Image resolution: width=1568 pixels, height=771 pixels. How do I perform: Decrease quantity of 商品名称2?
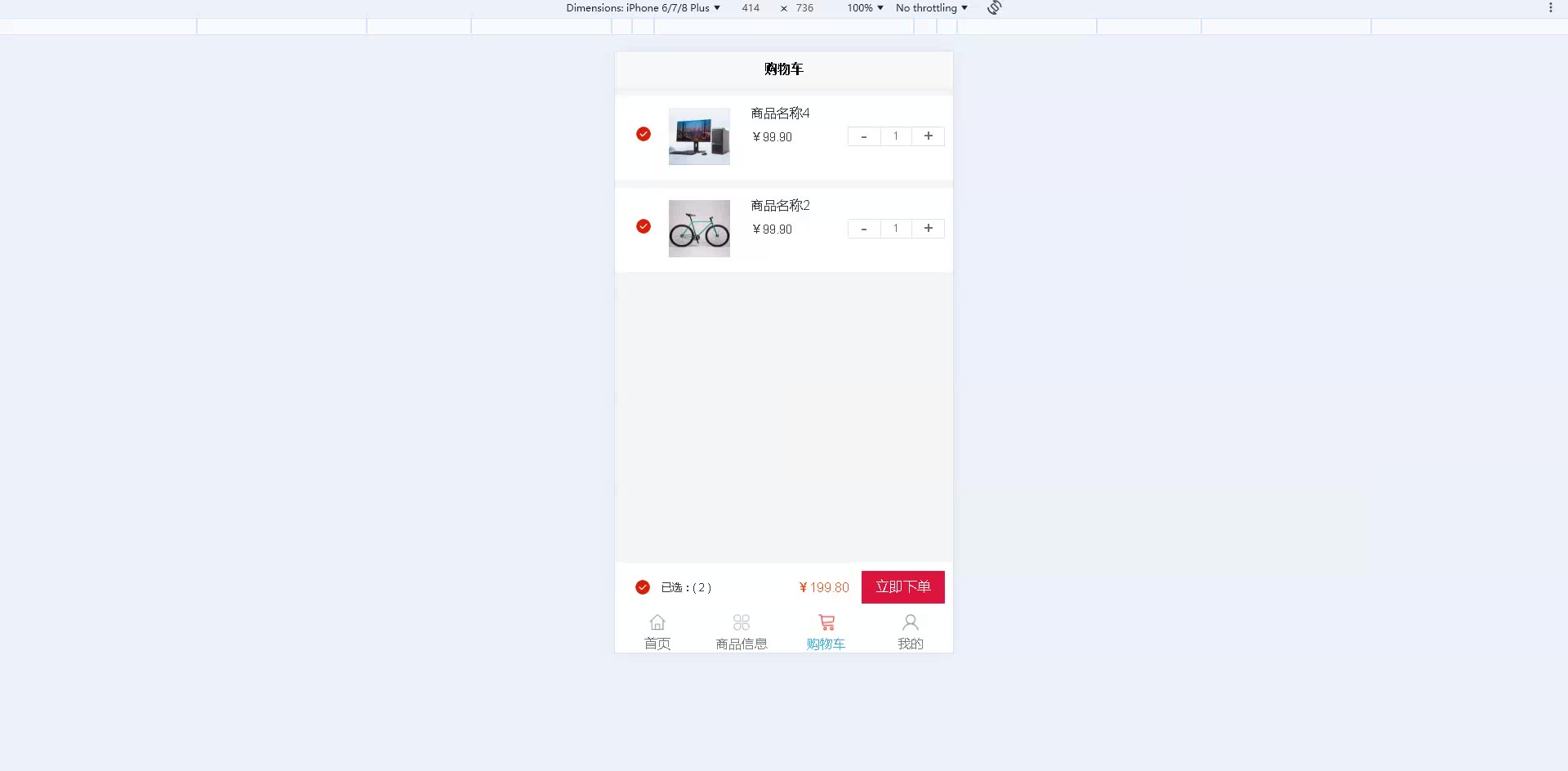864,229
